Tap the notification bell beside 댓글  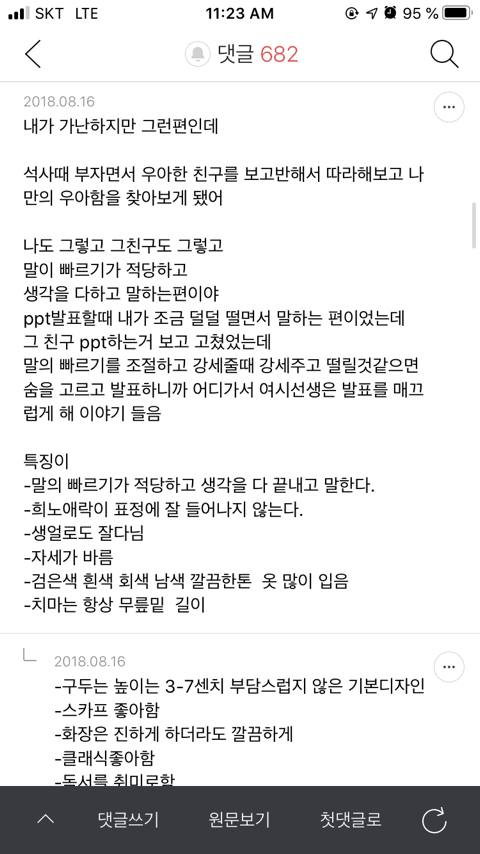pos(198,54)
